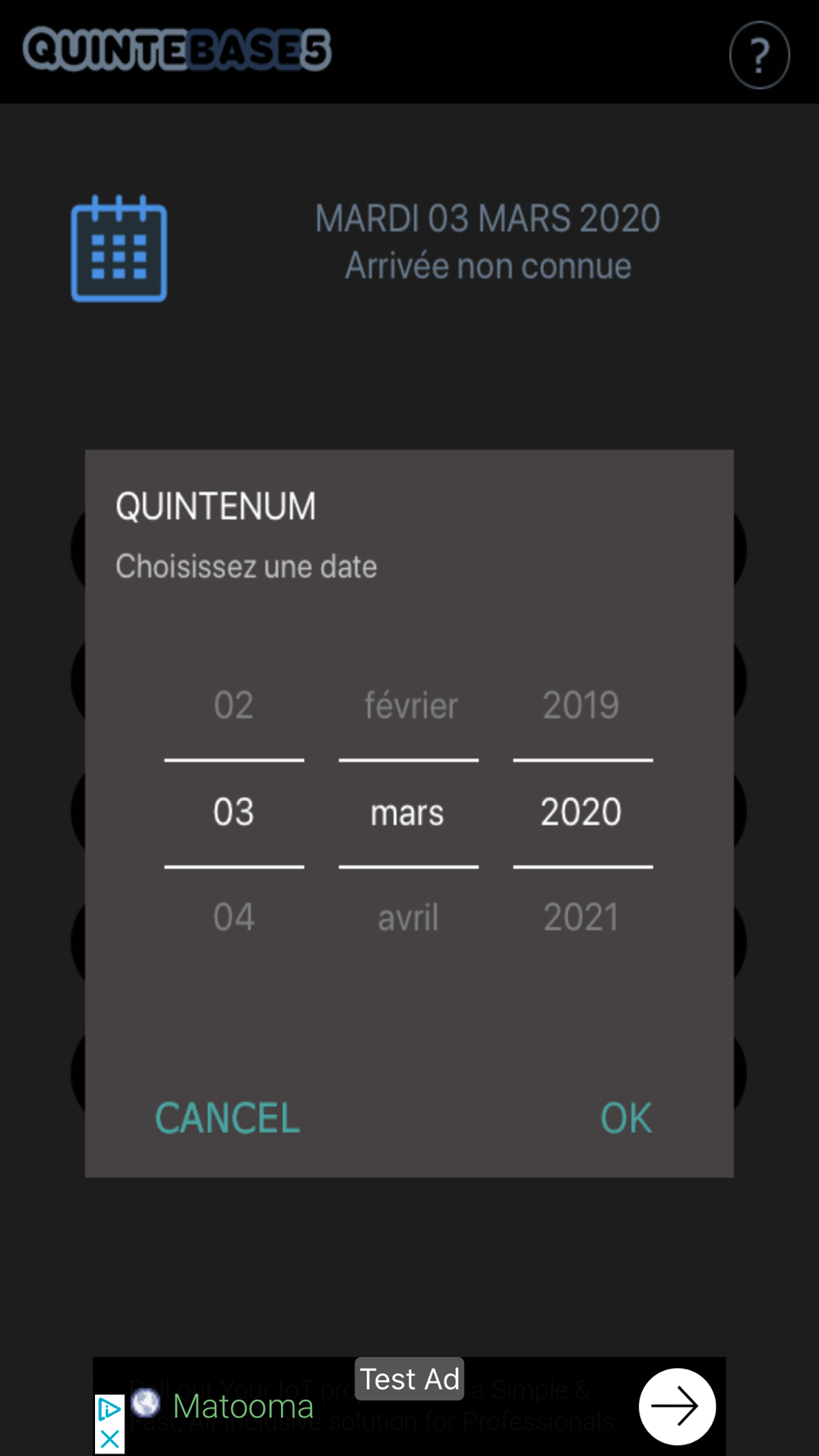The height and width of the screenshot is (1456, 819).
Task: Confirm the date with OK
Action: click(x=626, y=1118)
